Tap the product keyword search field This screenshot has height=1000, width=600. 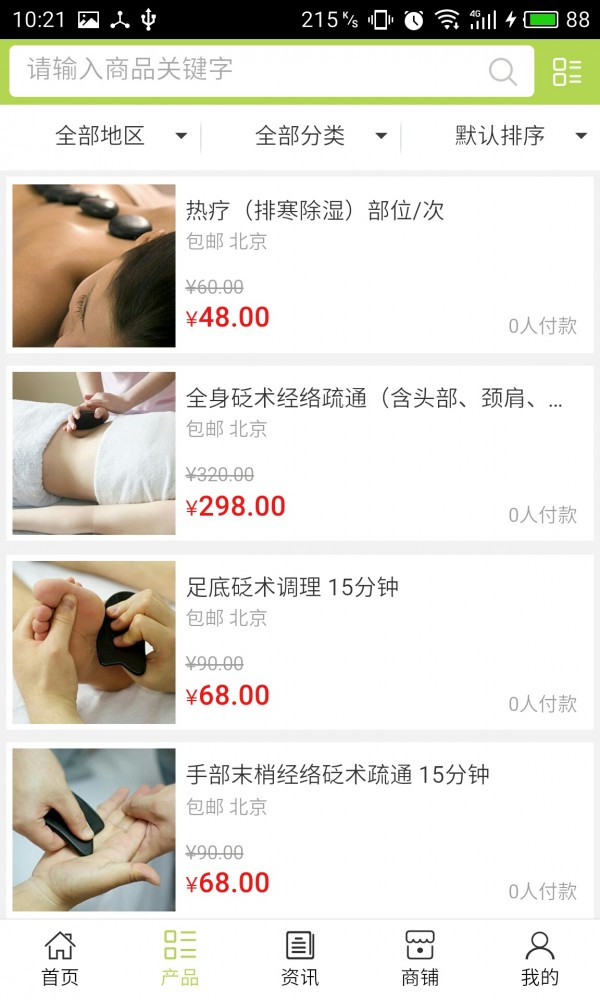click(x=250, y=71)
